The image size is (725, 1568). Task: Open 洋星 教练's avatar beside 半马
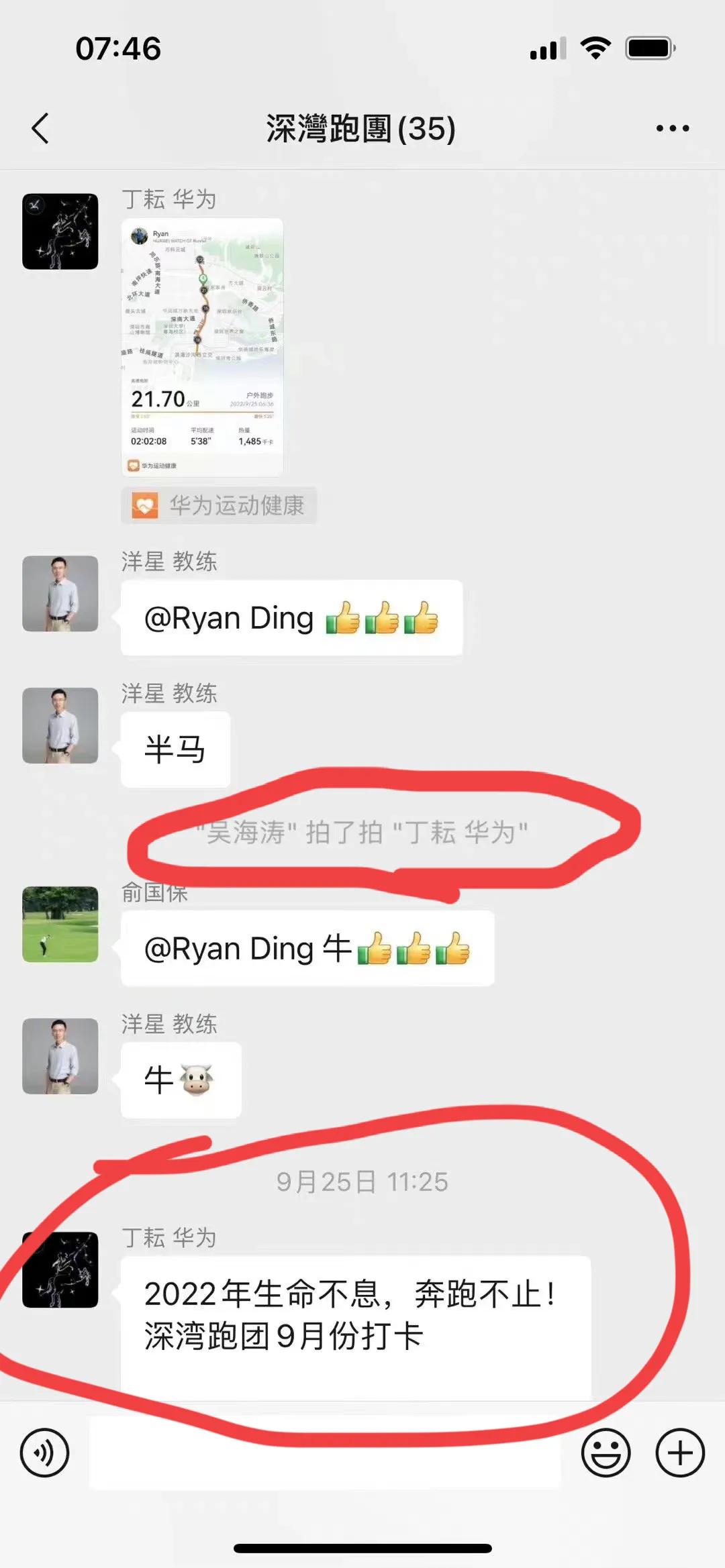[60, 725]
